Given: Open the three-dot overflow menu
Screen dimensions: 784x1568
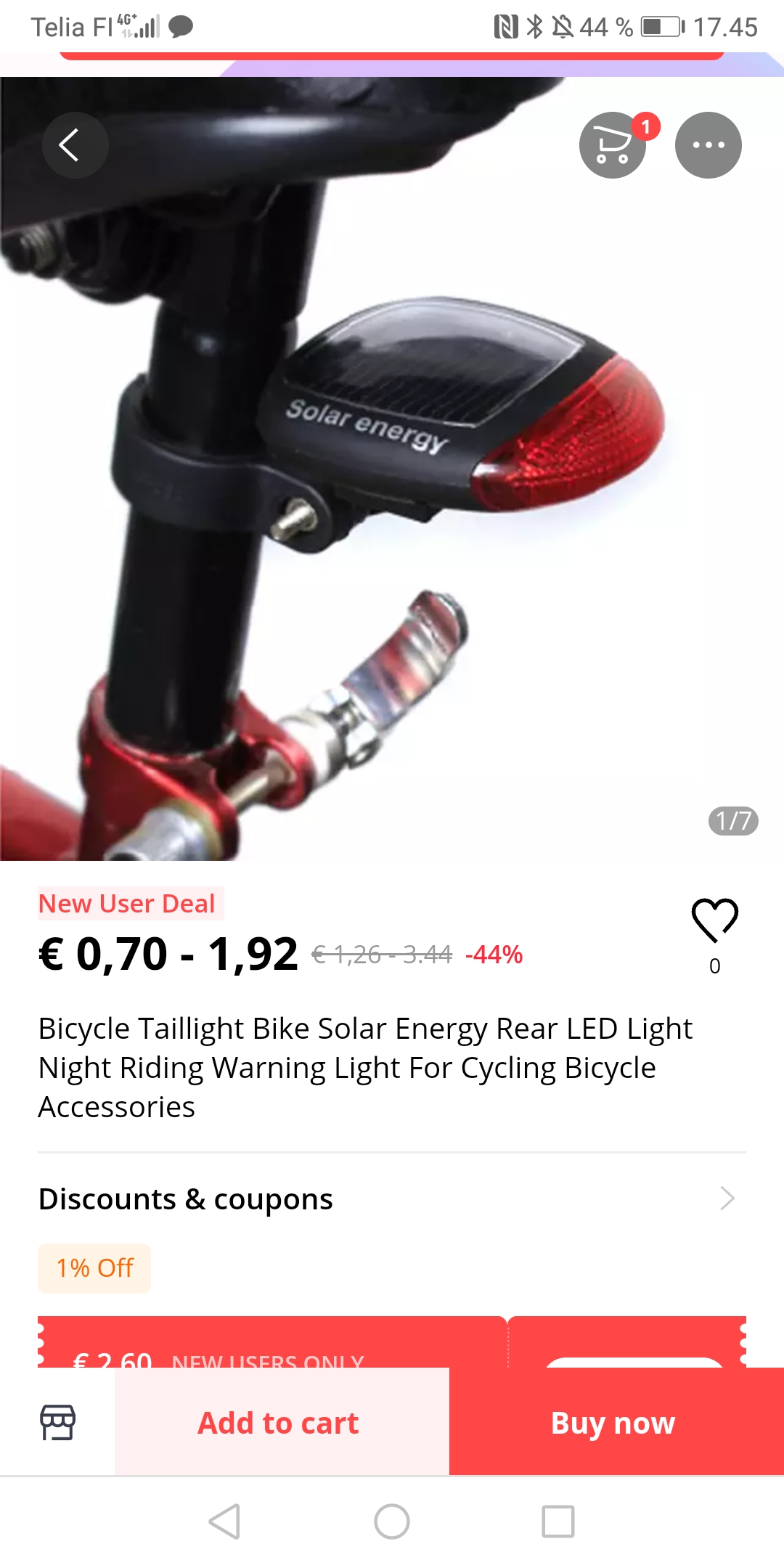Looking at the screenshot, I should click(x=708, y=145).
